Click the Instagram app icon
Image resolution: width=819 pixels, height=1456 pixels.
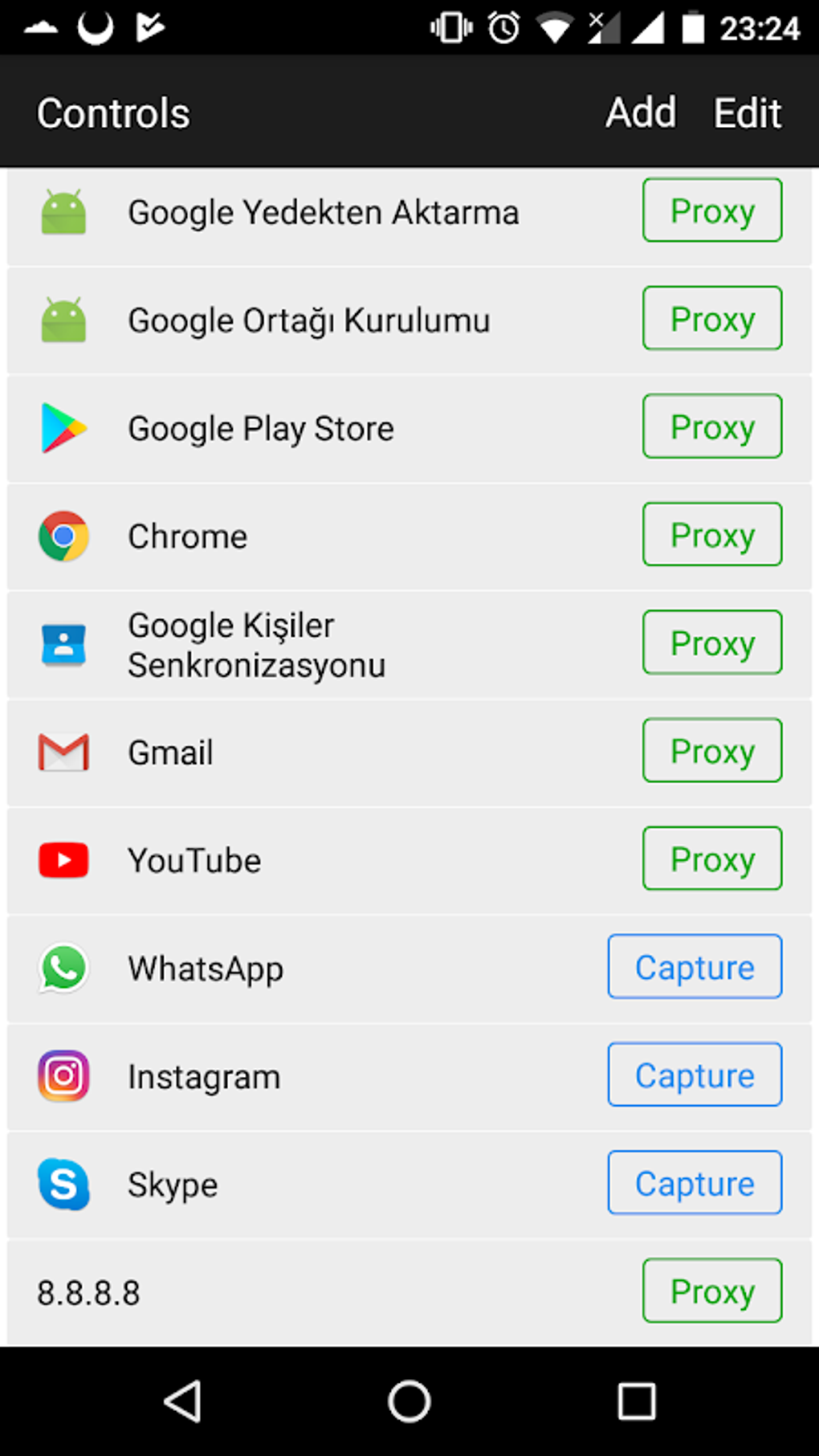pos(63,1075)
